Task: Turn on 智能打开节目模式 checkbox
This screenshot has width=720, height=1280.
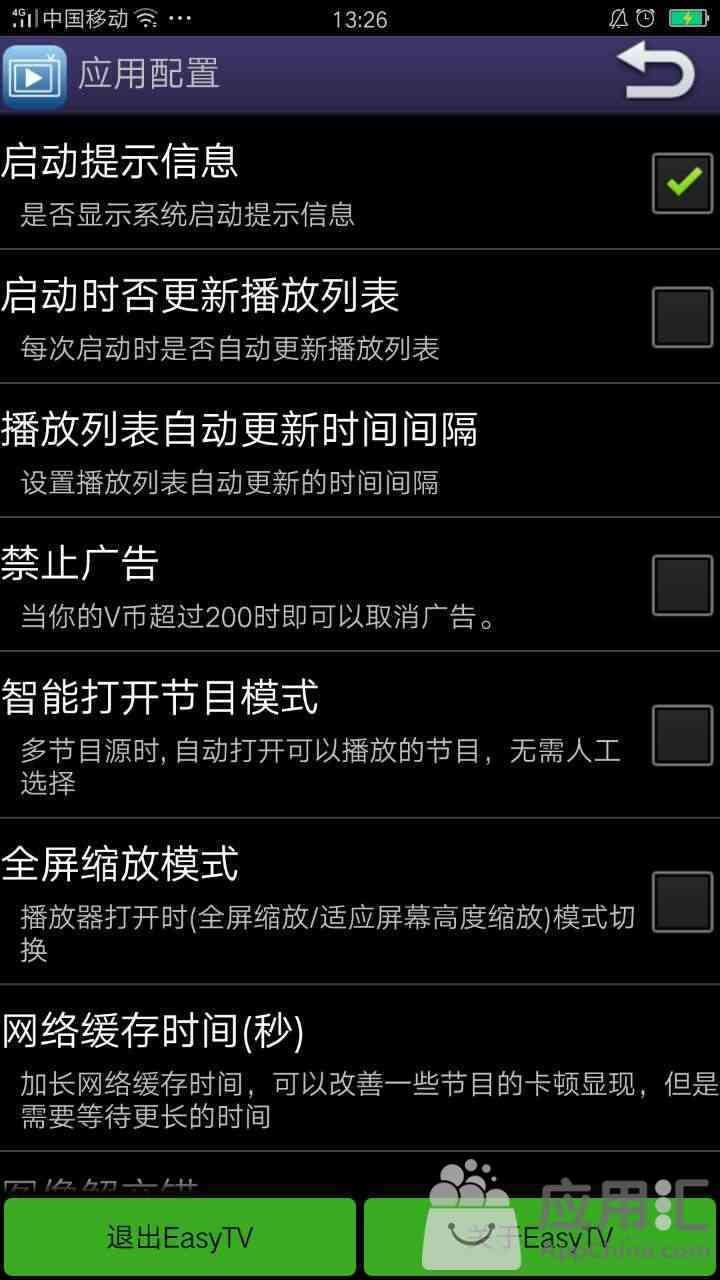Action: click(x=682, y=735)
